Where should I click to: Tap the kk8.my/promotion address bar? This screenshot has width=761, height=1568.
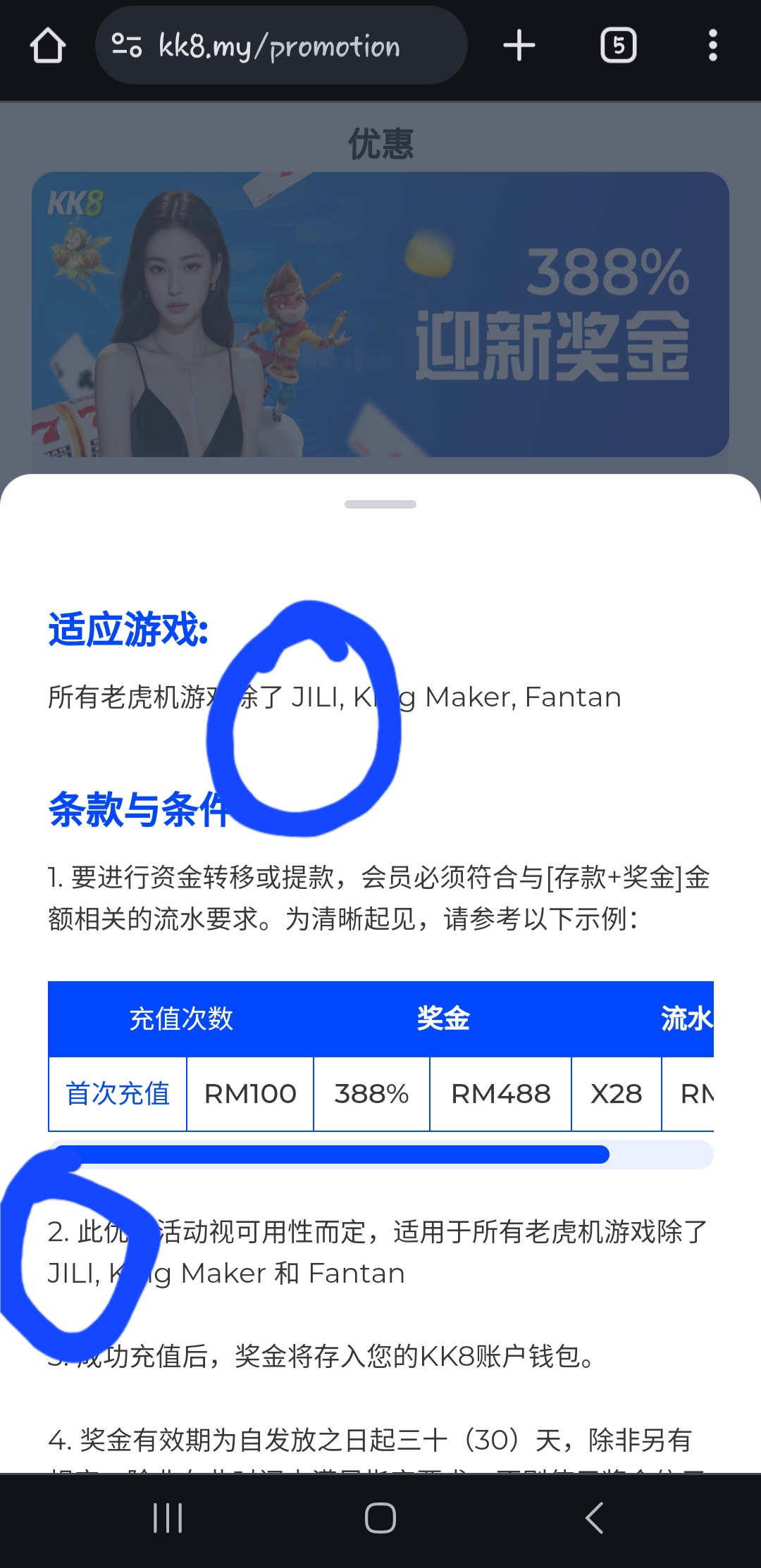point(280,46)
